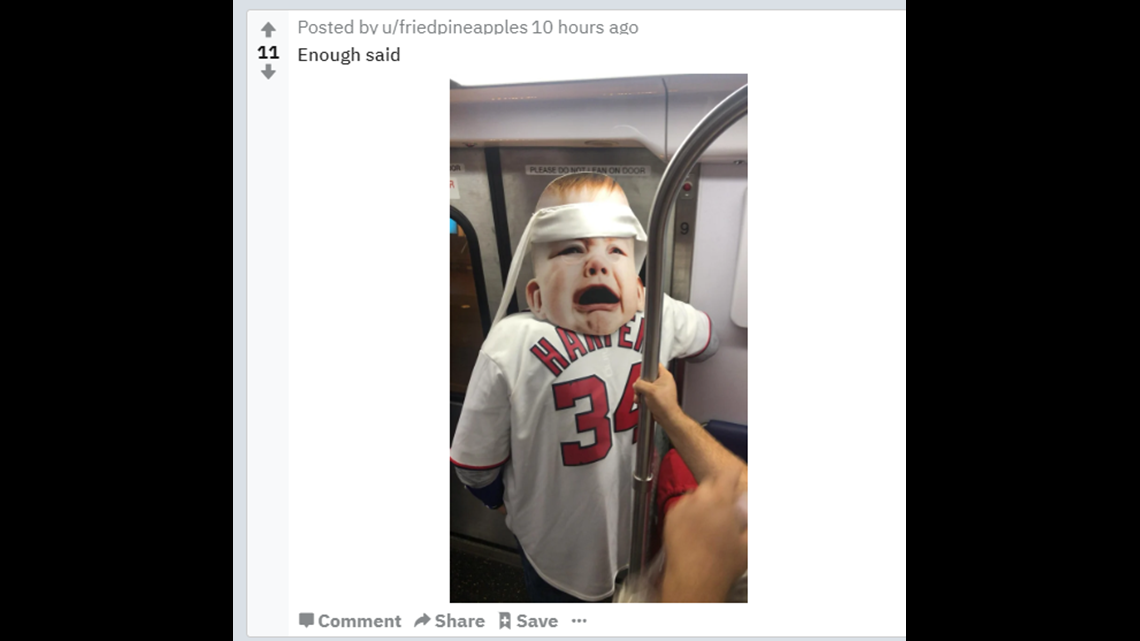Image resolution: width=1140 pixels, height=641 pixels.
Task: Open u/friedpineapples profile link
Action: click(454, 27)
